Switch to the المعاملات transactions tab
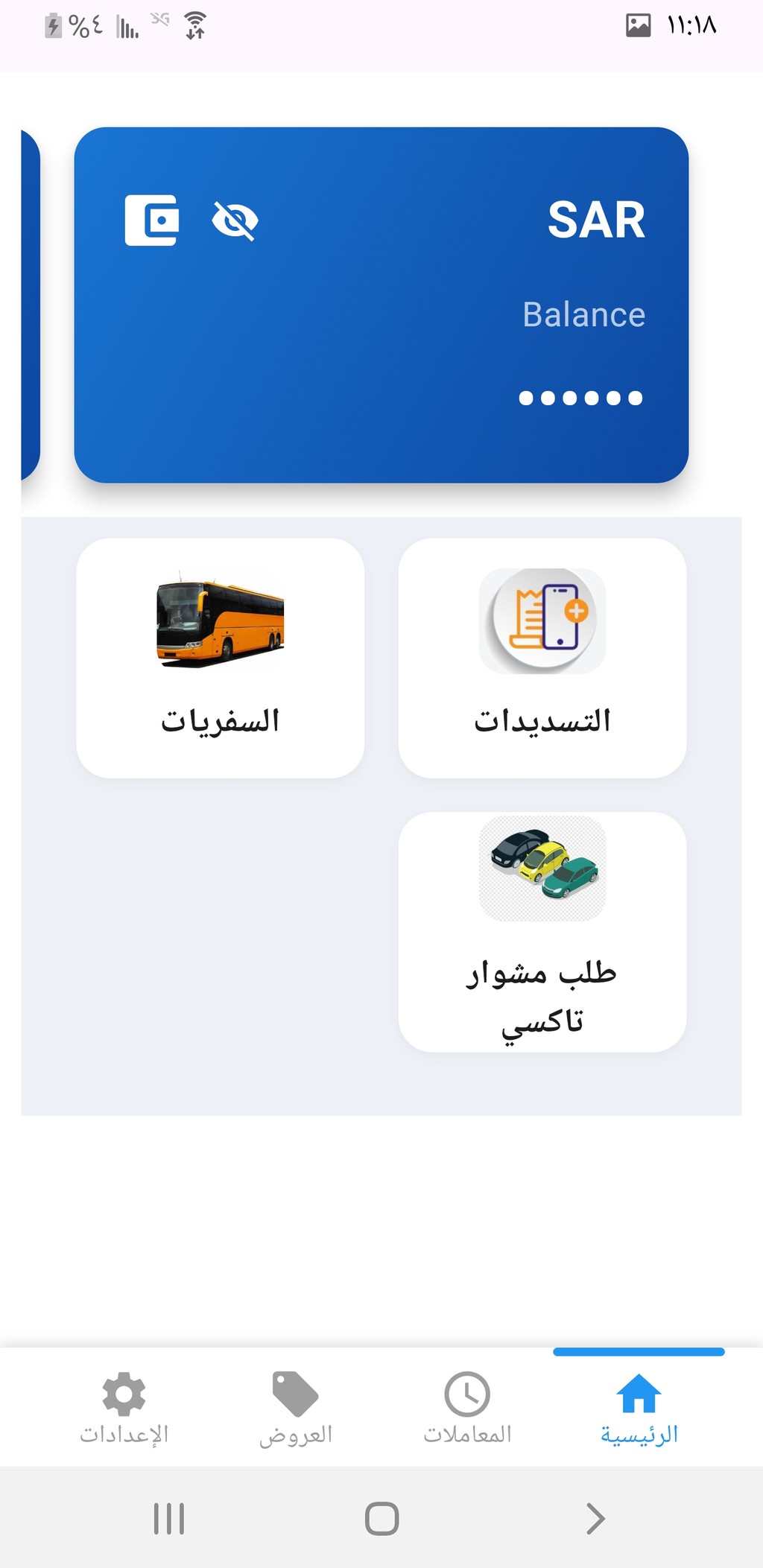Image resolution: width=763 pixels, height=1568 pixels. (467, 1408)
